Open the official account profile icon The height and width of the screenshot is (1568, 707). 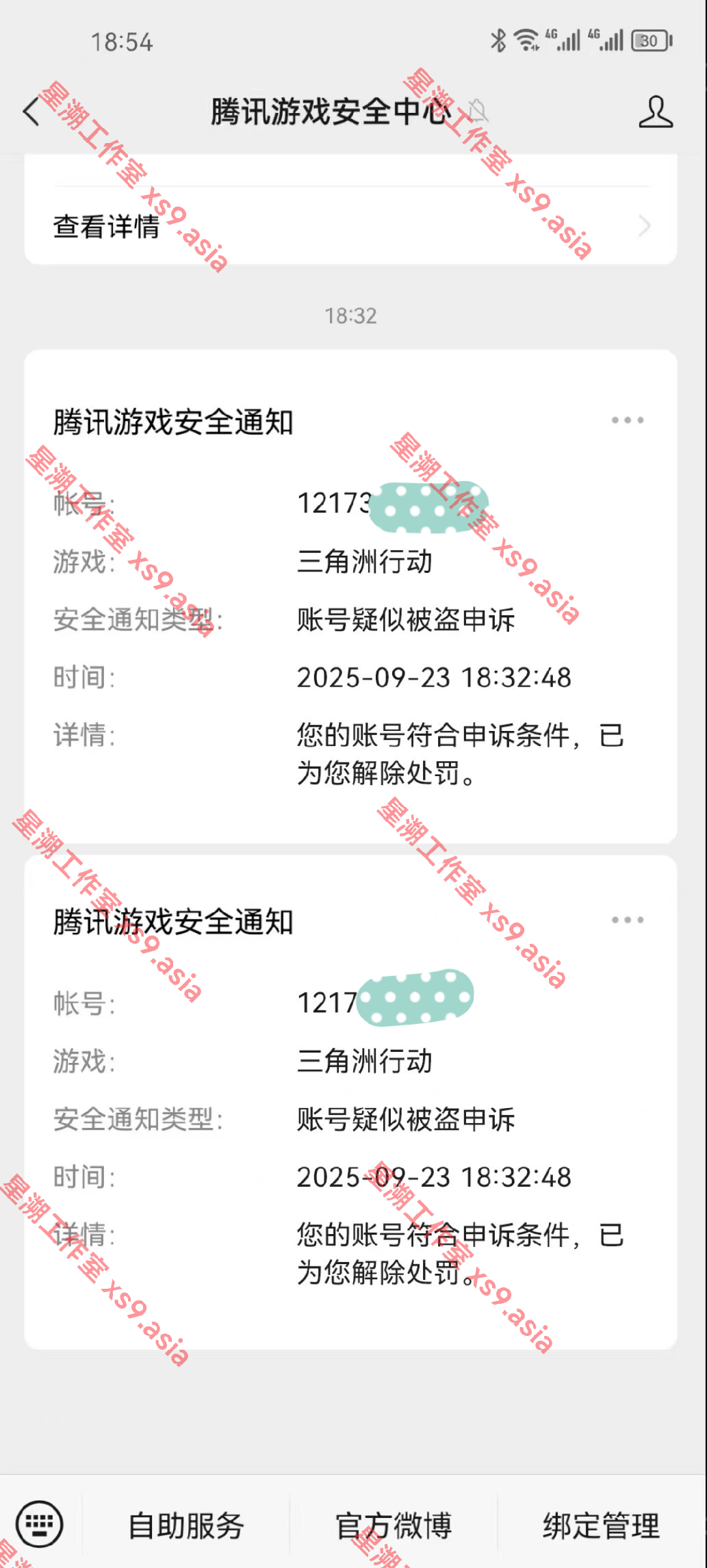655,112
